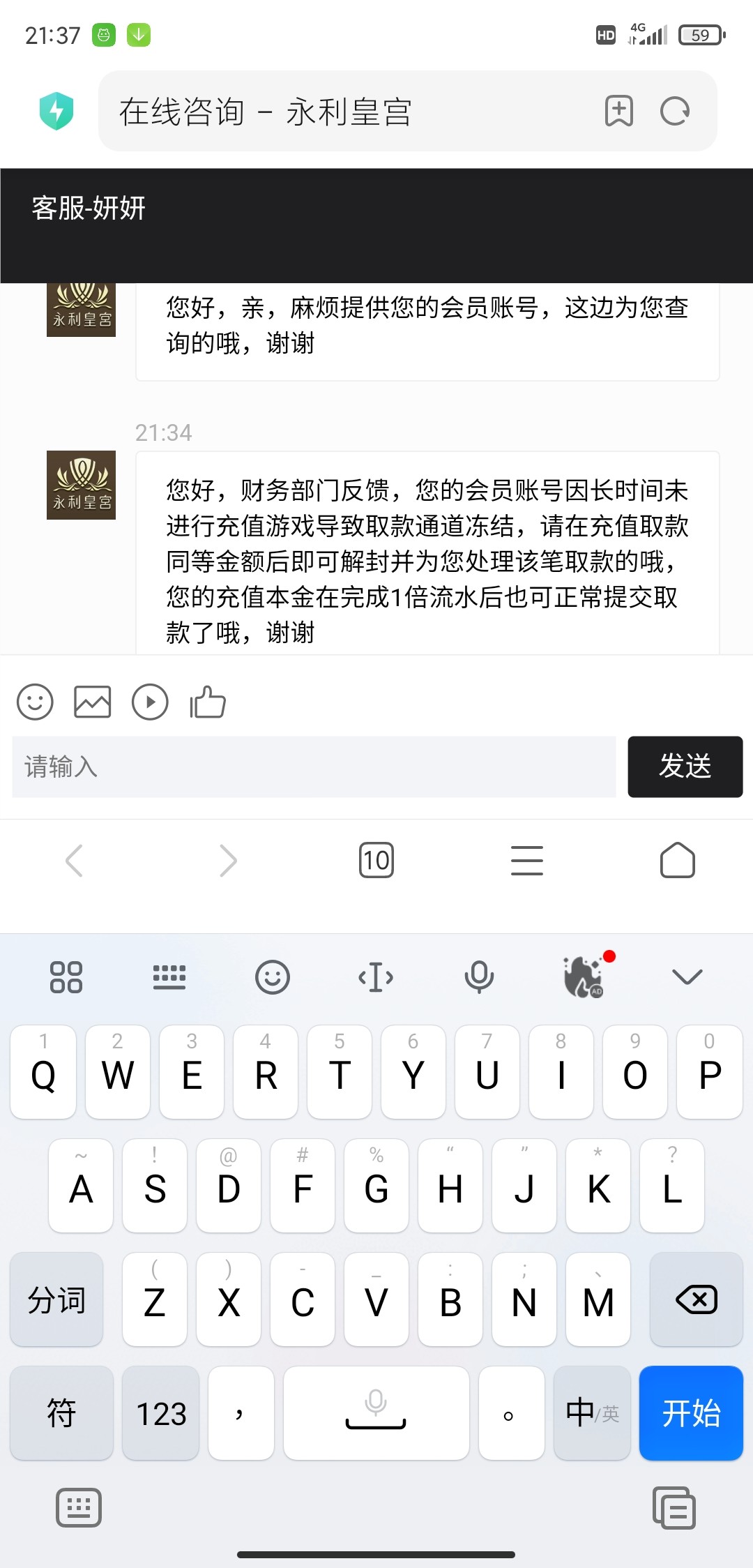753x1568 pixels.
Task: Focus the 请输入 message field
Action: pyautogui.click(x=314, y=767)
